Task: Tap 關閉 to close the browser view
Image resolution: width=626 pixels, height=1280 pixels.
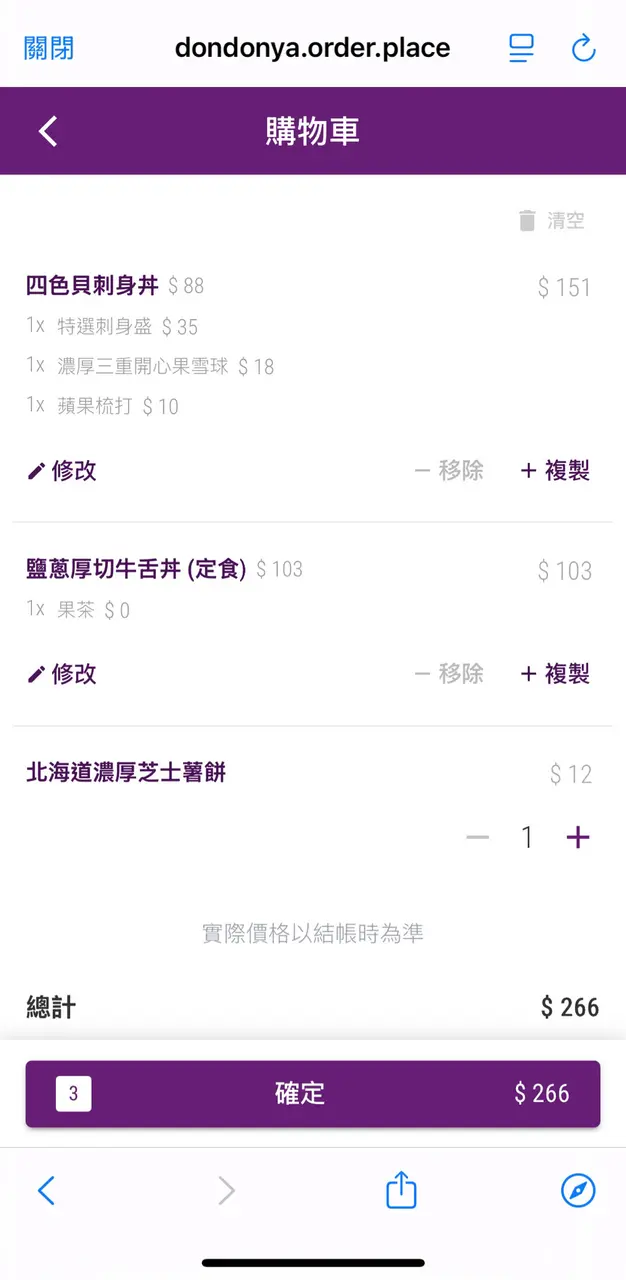Action: click(x=49, y=48)
